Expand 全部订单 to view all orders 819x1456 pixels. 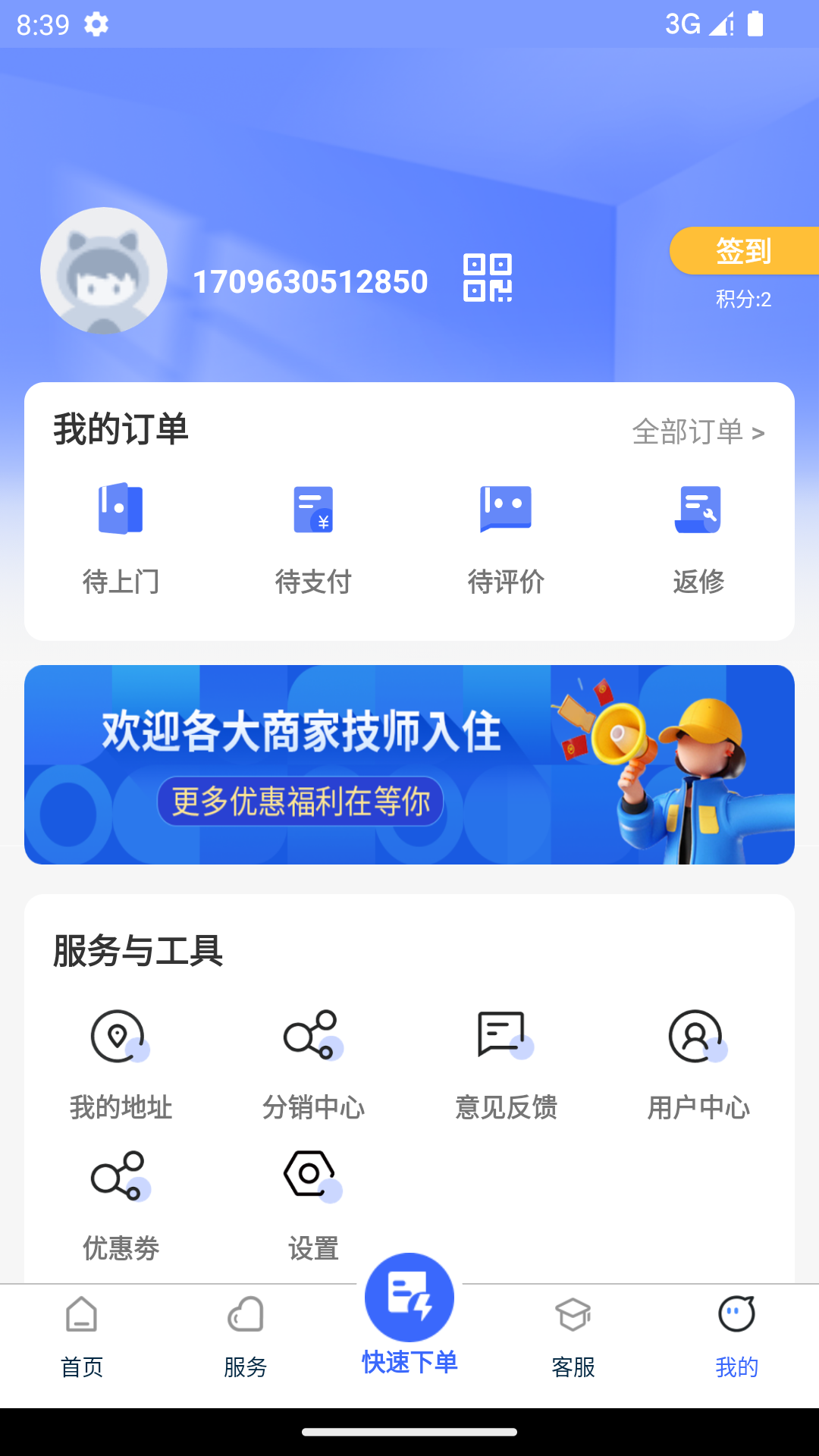[698, 432]
